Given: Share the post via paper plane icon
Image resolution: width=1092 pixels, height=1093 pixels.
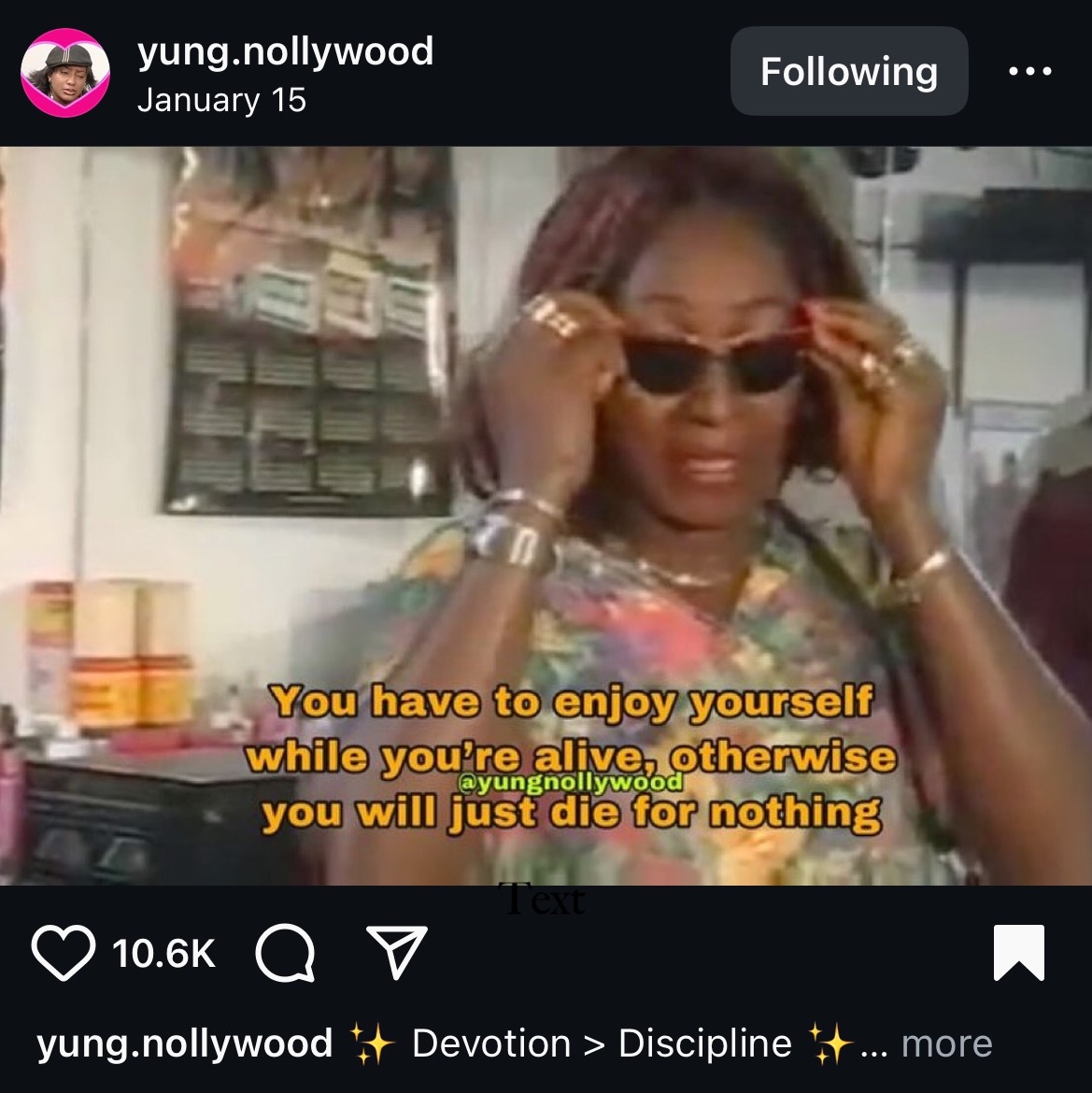Looking at the screenshot, I should pyautogui.click(x=396, y=953).
